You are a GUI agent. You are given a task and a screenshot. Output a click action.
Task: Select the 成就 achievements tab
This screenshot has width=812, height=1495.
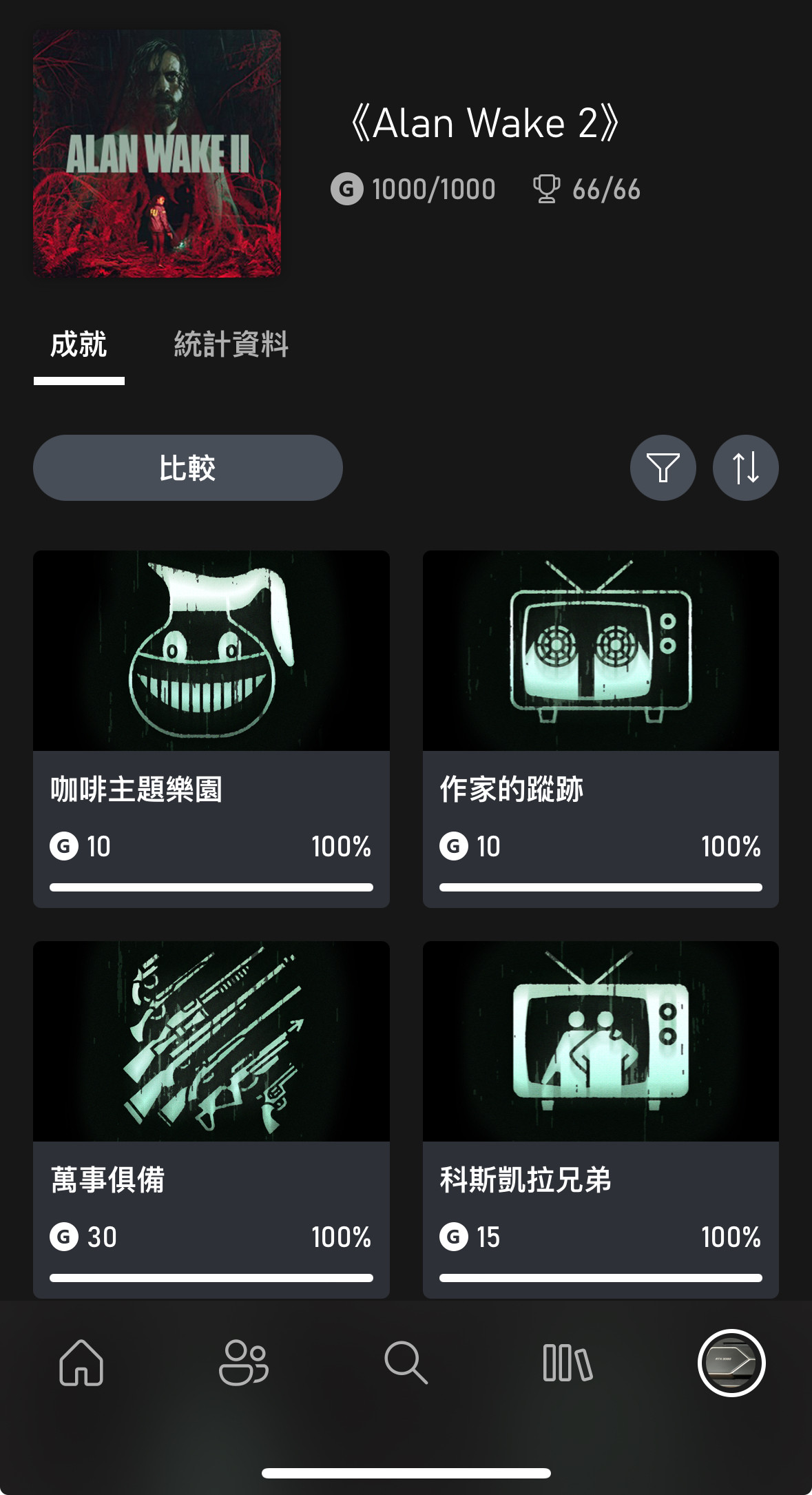79,344
